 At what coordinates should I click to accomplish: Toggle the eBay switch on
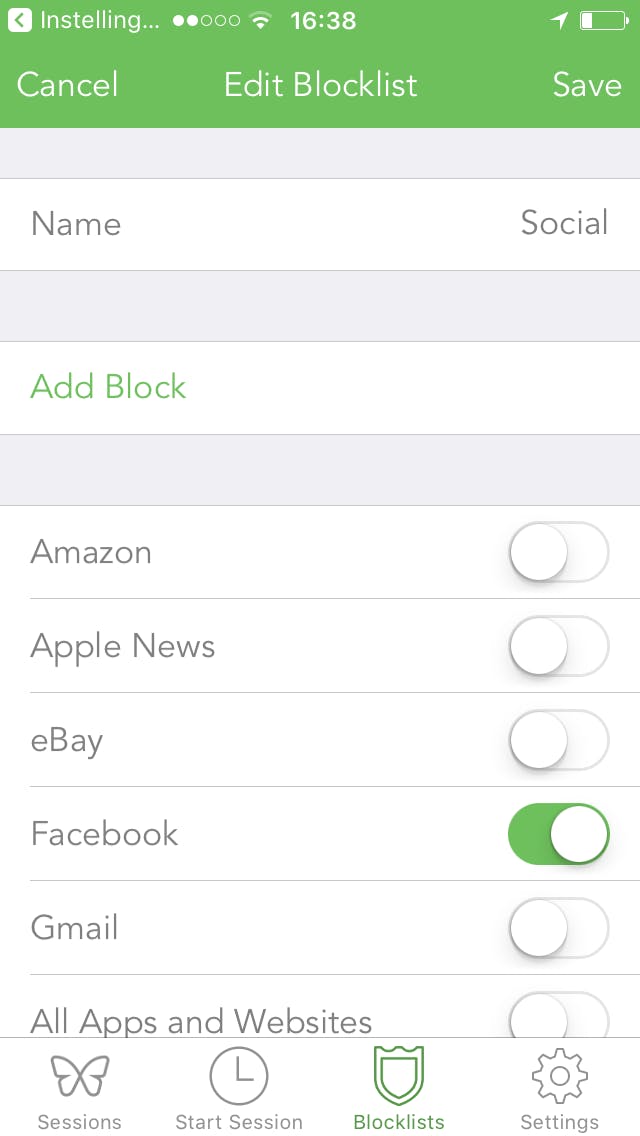[558, 740]
